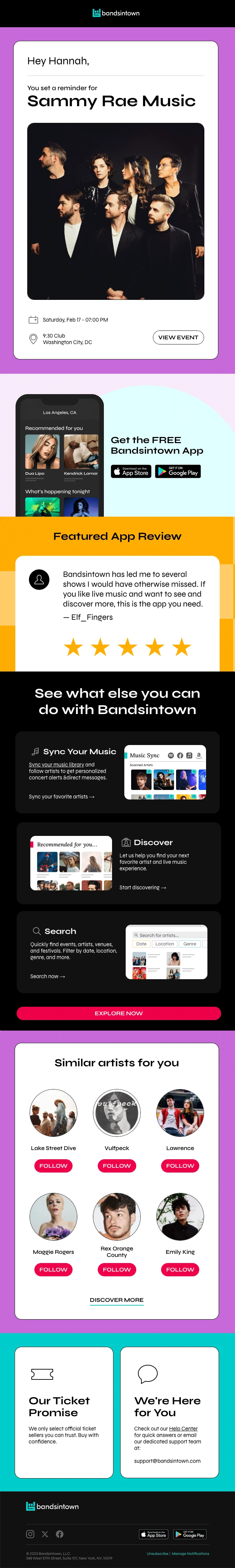Open the Google Play badge under the FREE app heading
This screenshot has height=1568, width=235.
point(178,472)
